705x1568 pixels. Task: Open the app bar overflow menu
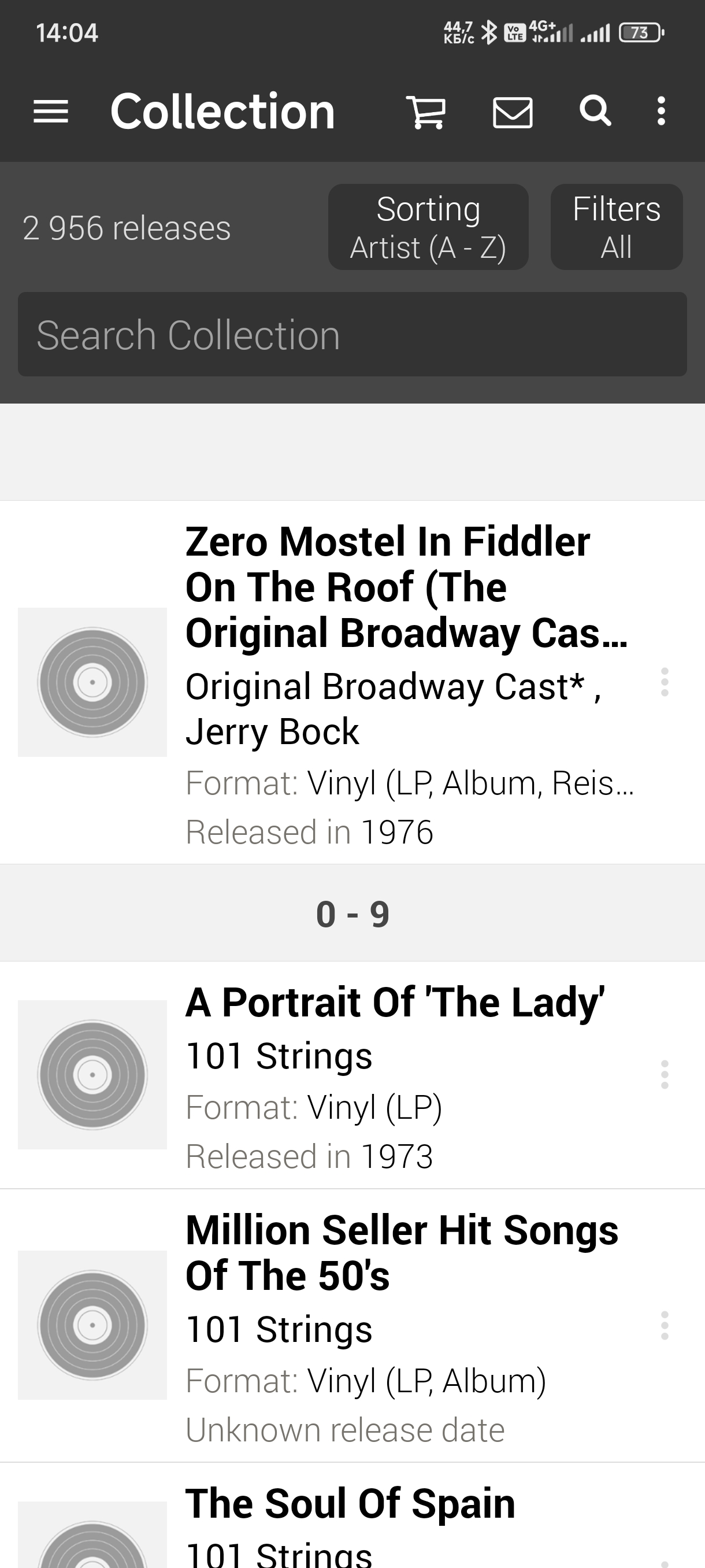pos(661,112)
